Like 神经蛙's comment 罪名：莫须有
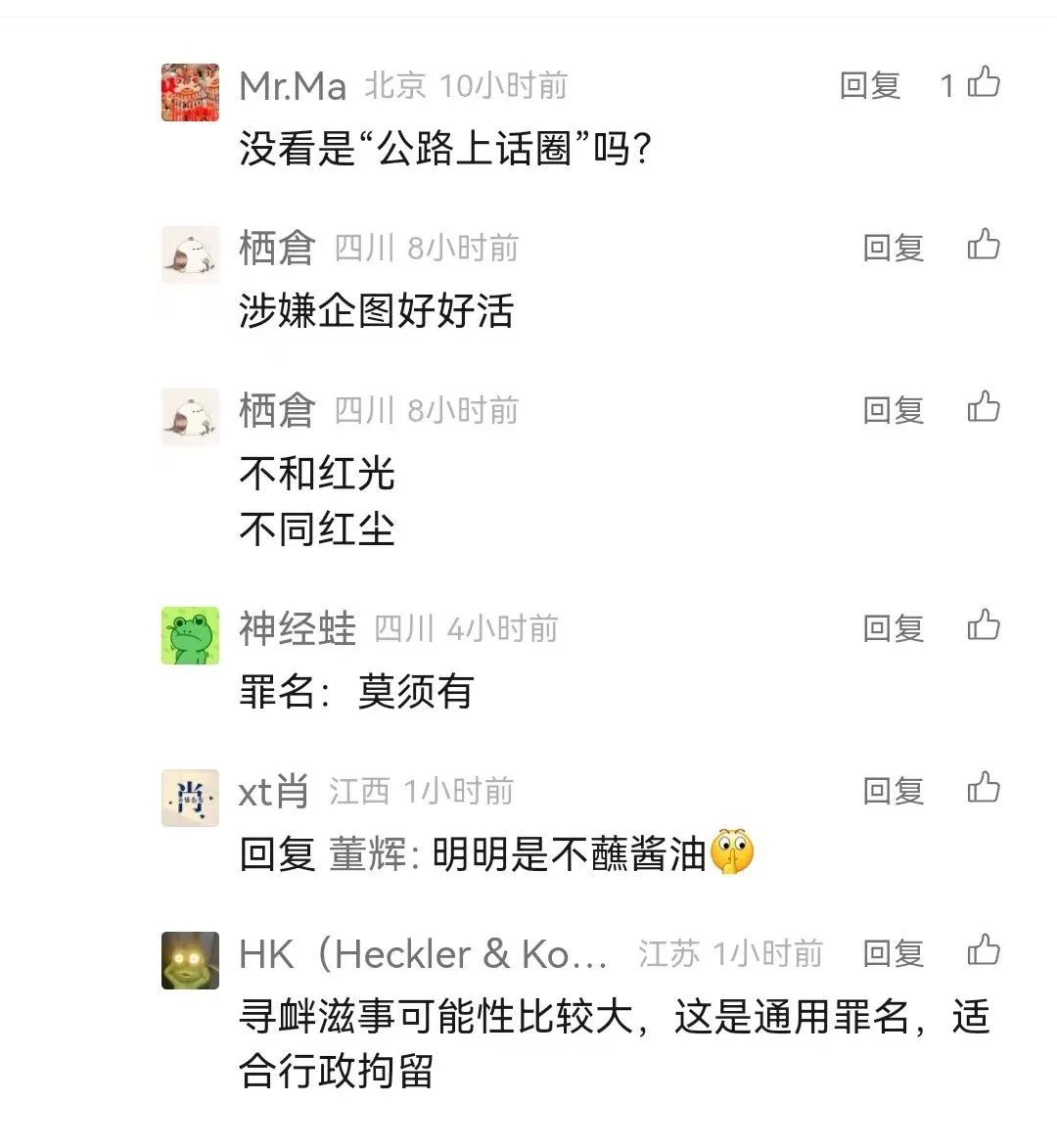 click(984, 625)
